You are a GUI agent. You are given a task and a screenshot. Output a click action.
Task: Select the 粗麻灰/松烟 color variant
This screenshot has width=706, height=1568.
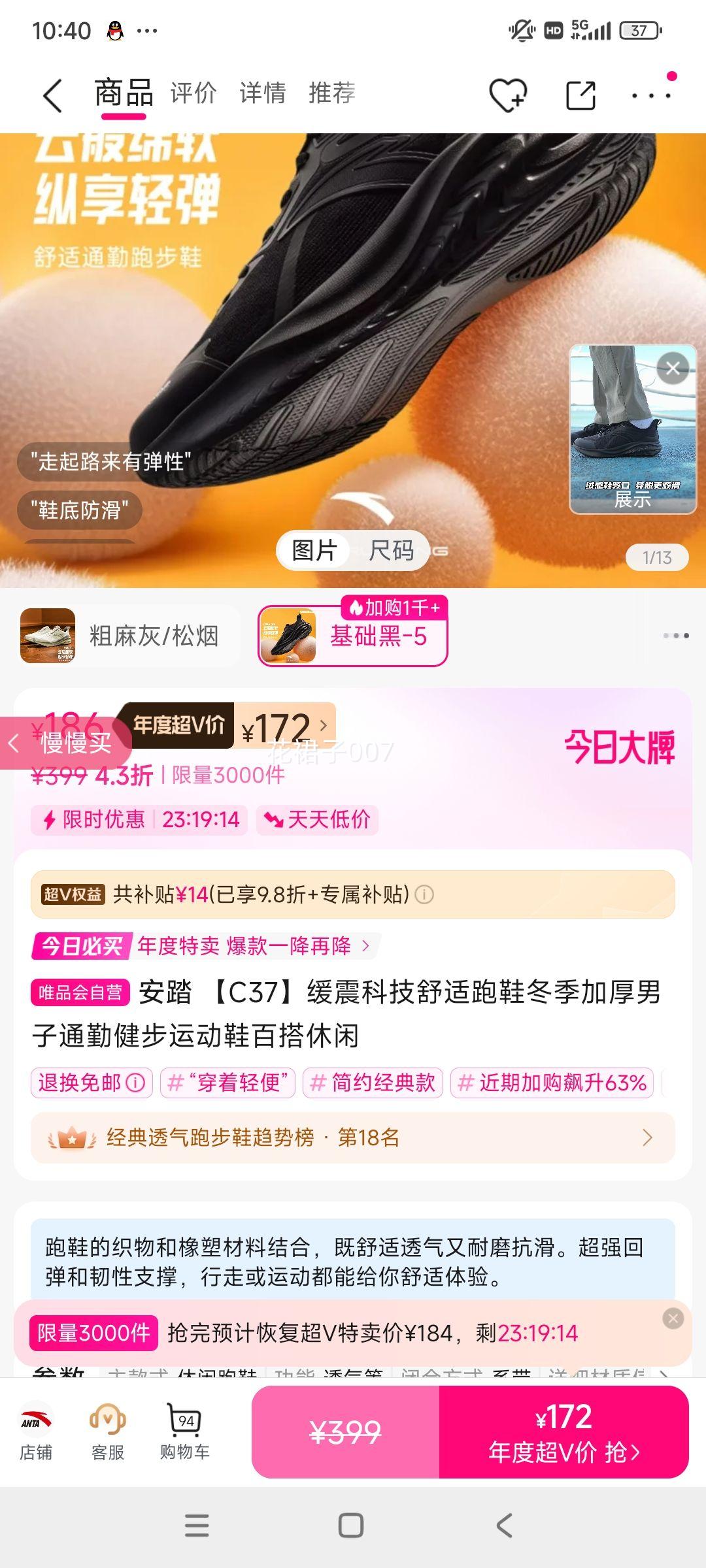118,635
